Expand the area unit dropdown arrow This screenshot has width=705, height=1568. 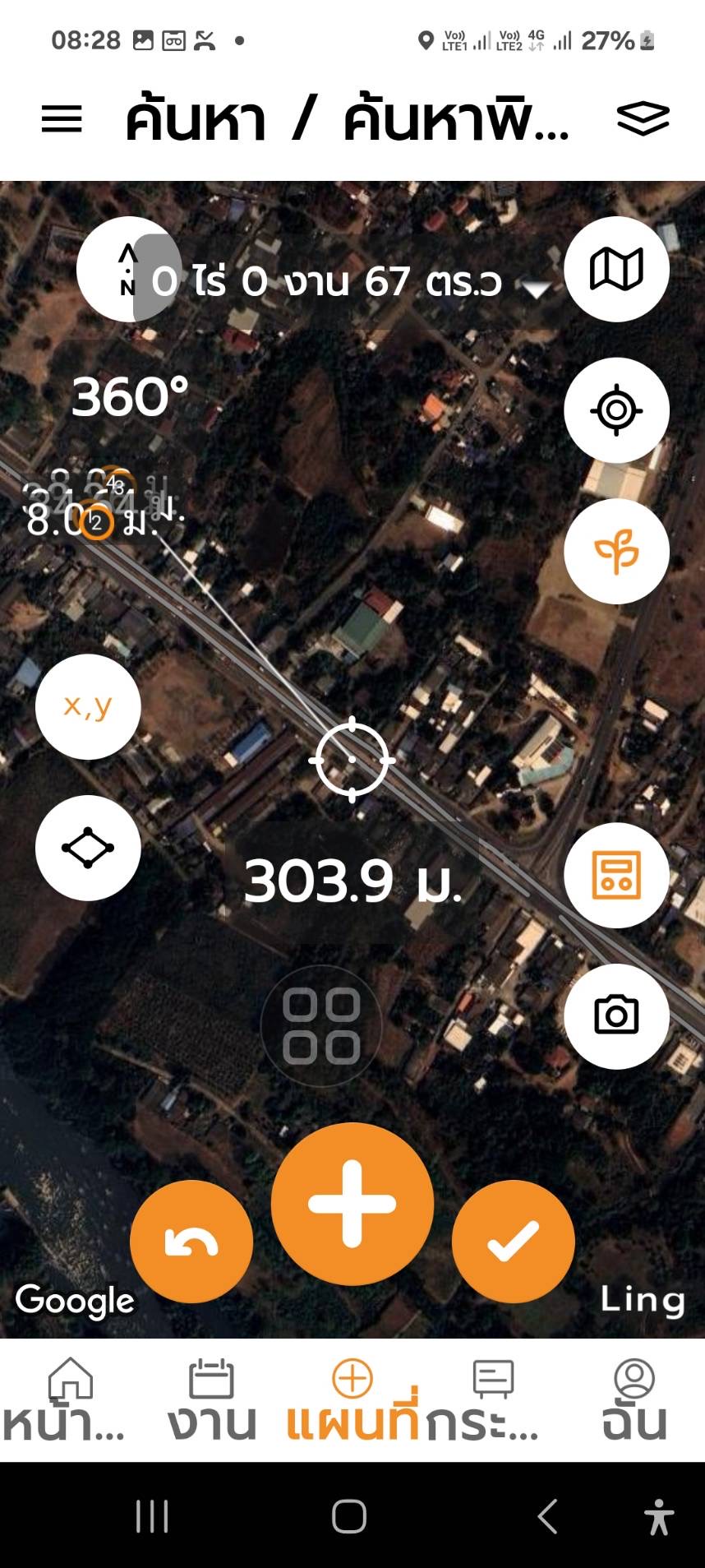pos(537,289)
